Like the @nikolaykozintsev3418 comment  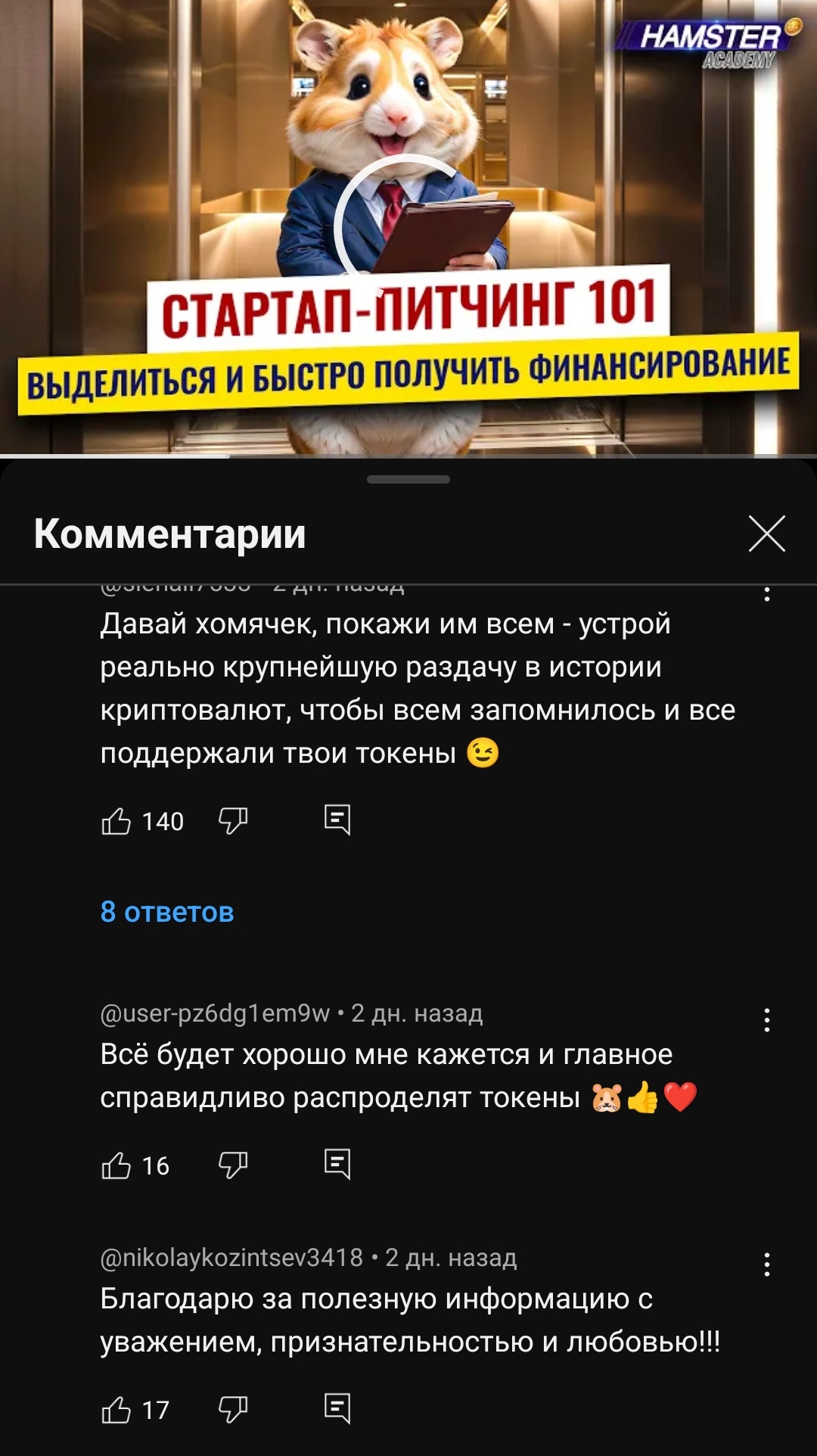click(116, 1410)
